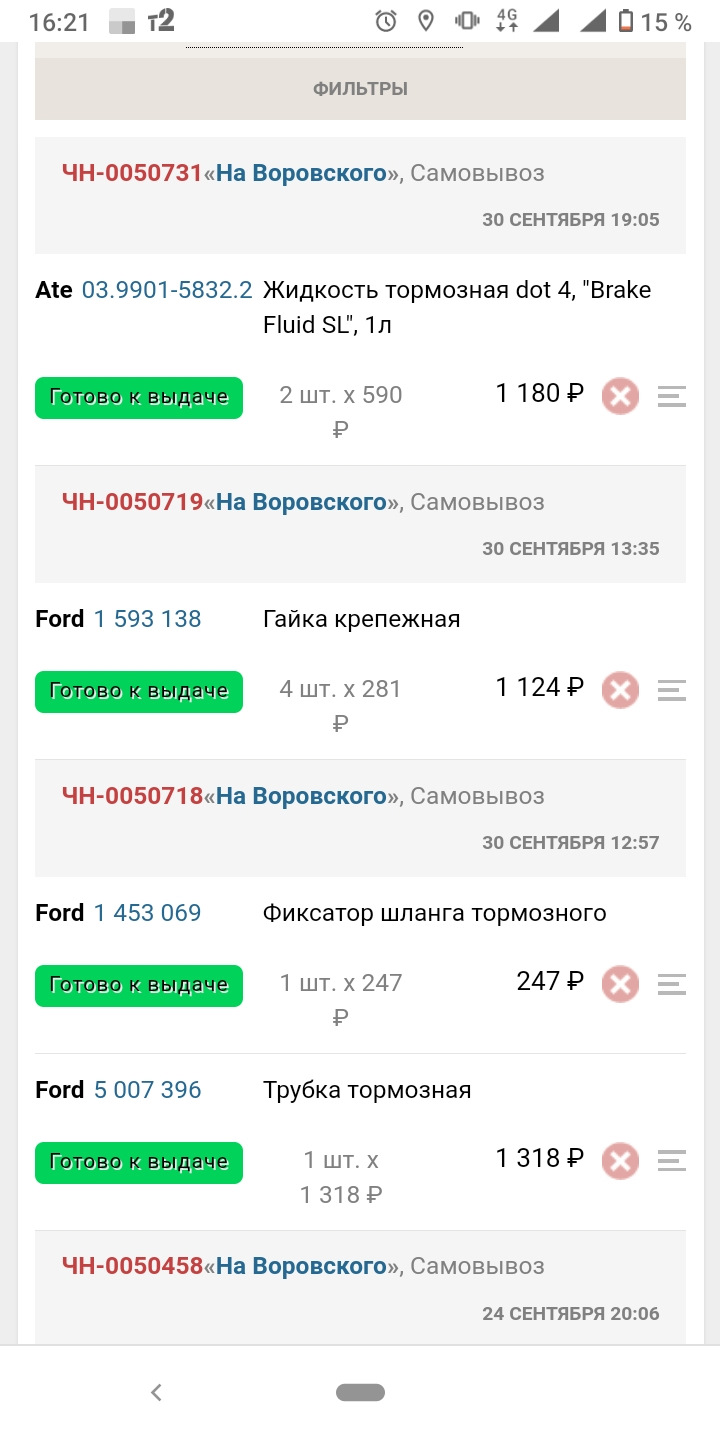Tap the red X next to Фиксатор шланга тормозного
This screenshot has width=720, height=1440.
click(620, 983)
